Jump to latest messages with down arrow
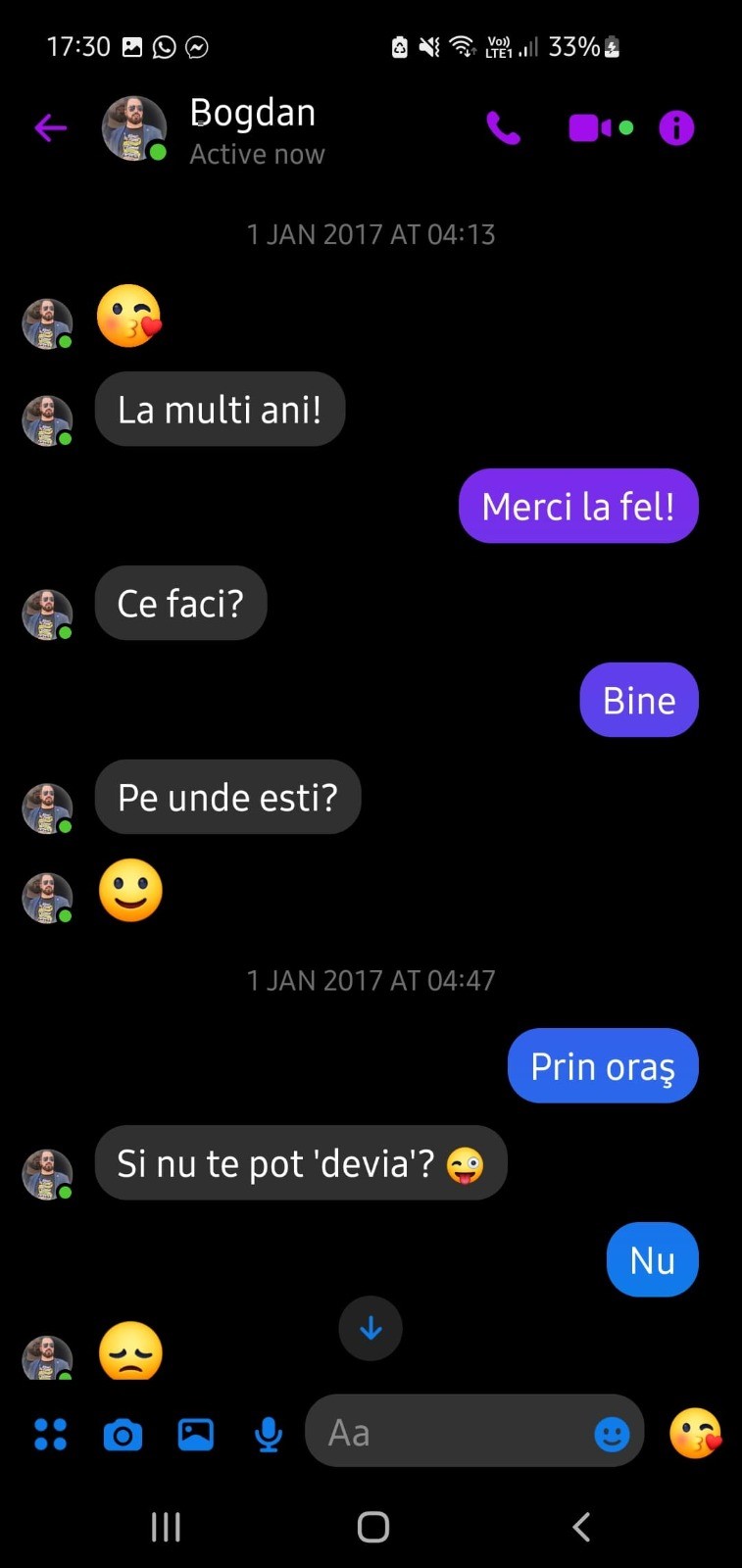Image resolution: width=742 pixels, height=1568 pixels. [x=371, y=1328]
